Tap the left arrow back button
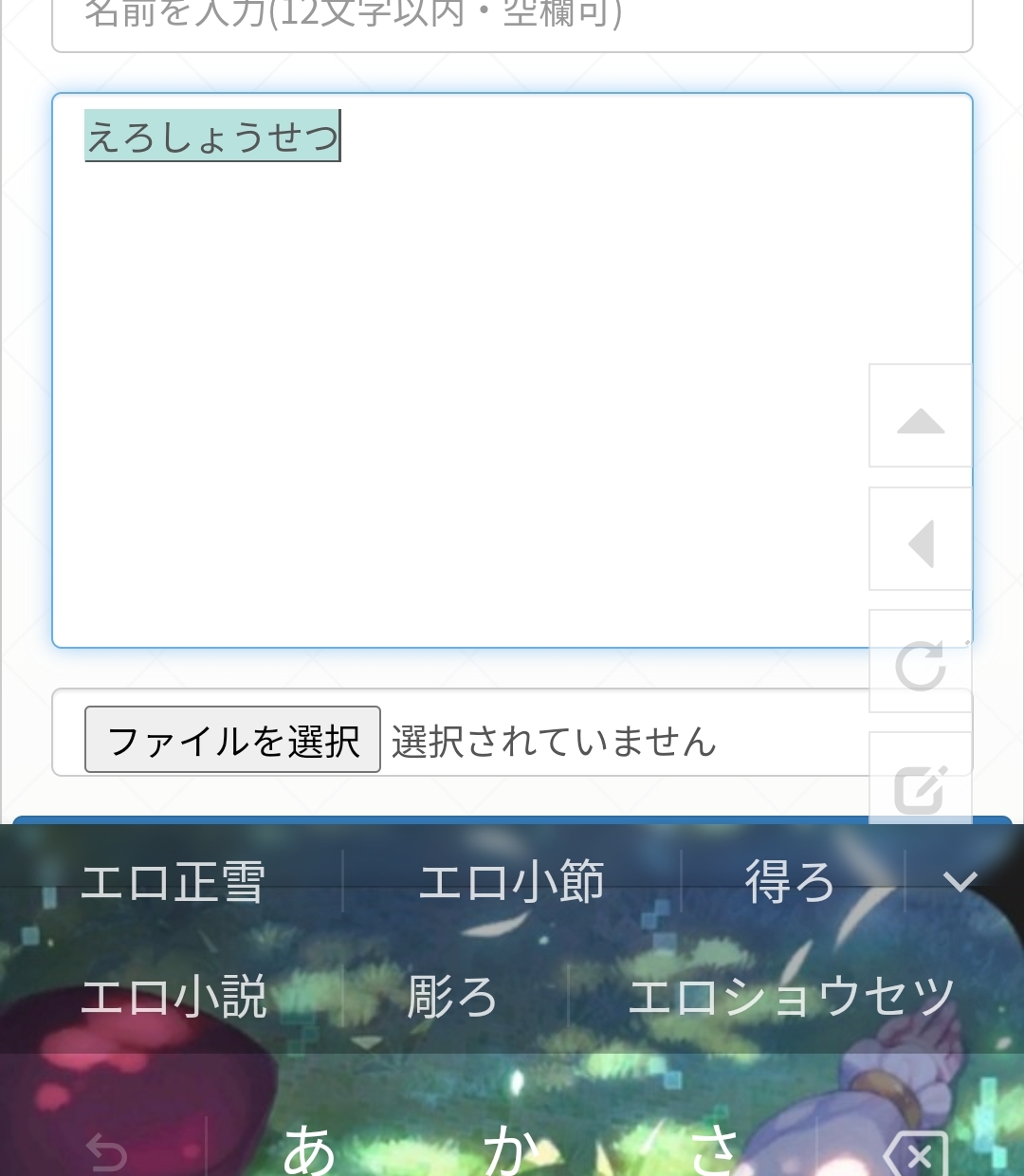Viewport: 1024px width, 1176px height. click(x=921, y=541)
